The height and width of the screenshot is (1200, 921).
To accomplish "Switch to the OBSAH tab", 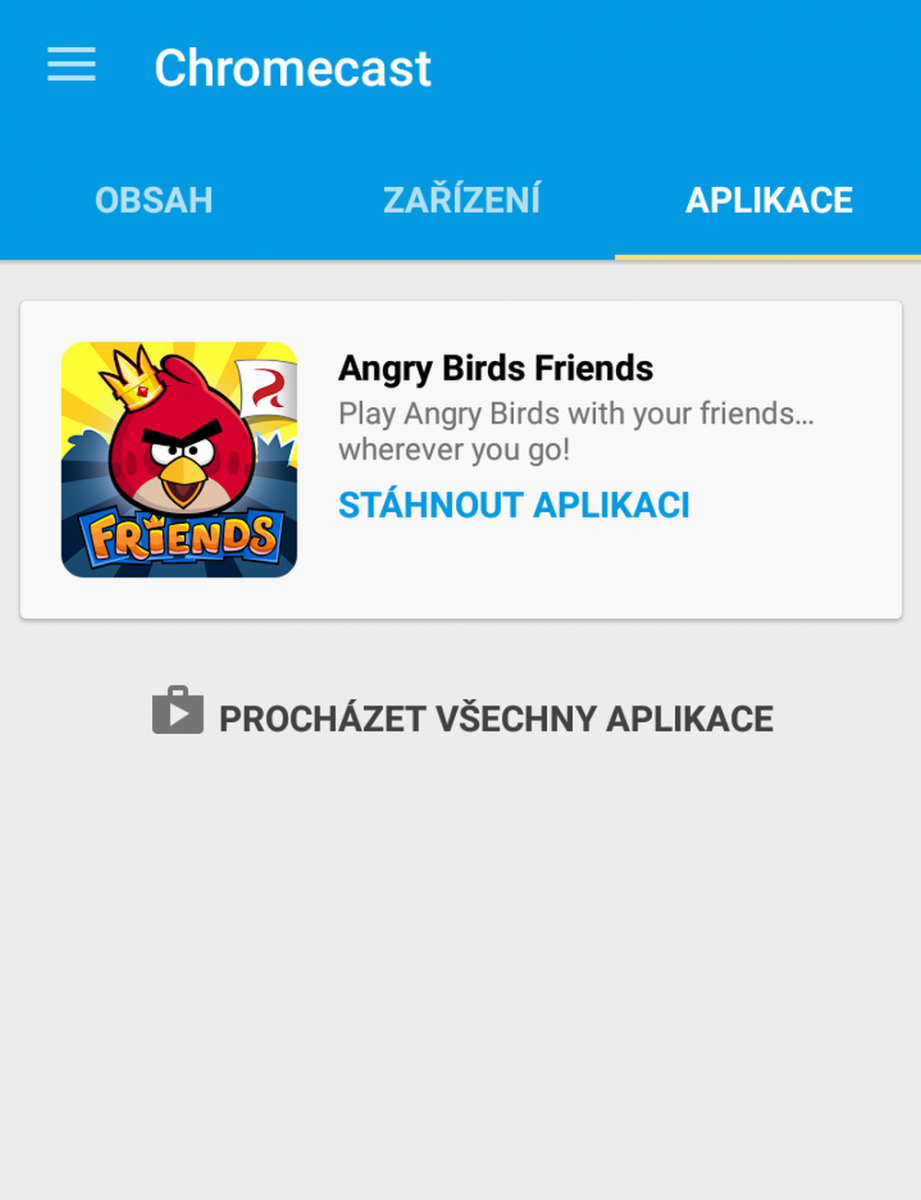I will click(154, 199).
